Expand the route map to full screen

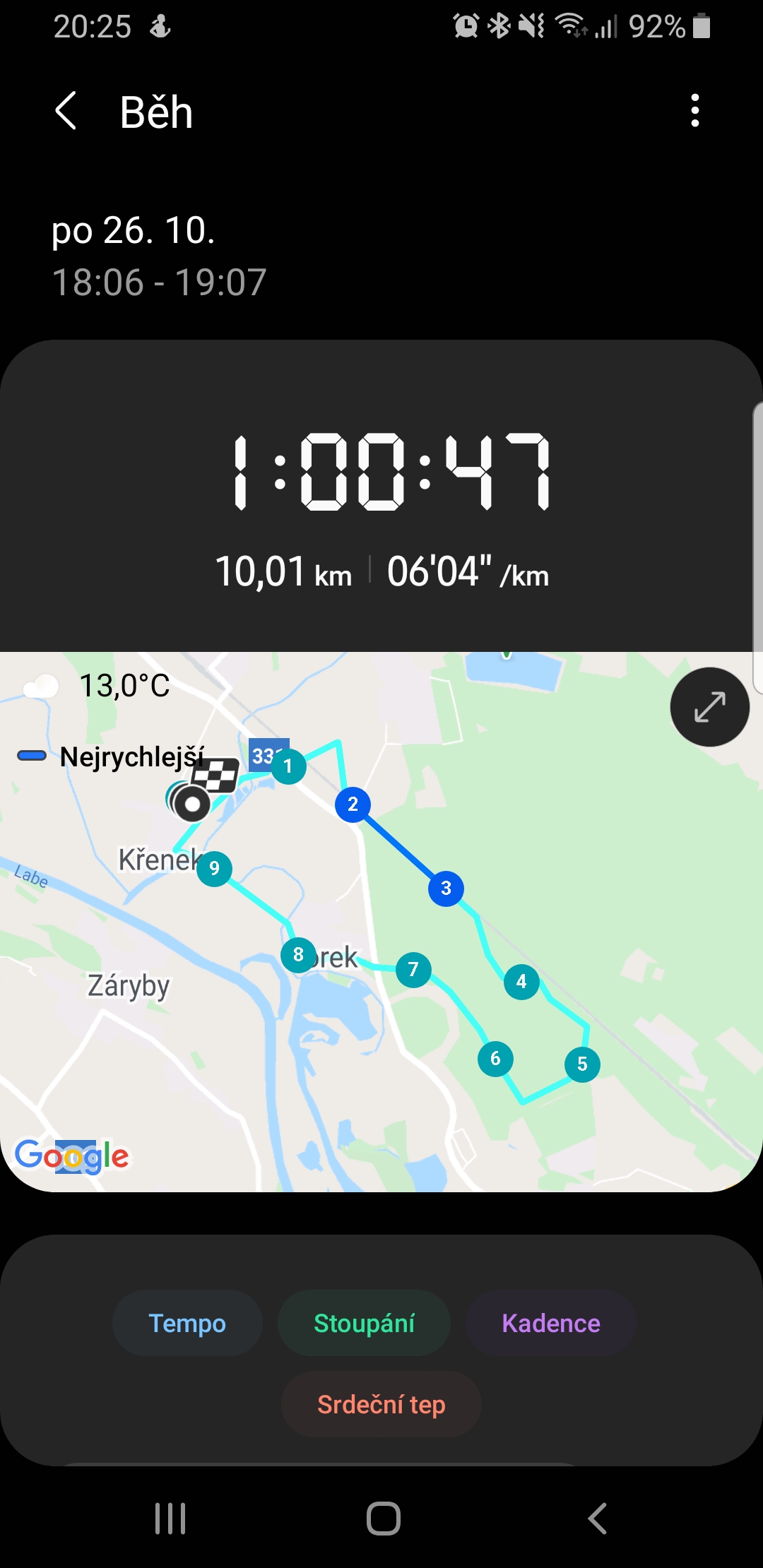(709, 707)
